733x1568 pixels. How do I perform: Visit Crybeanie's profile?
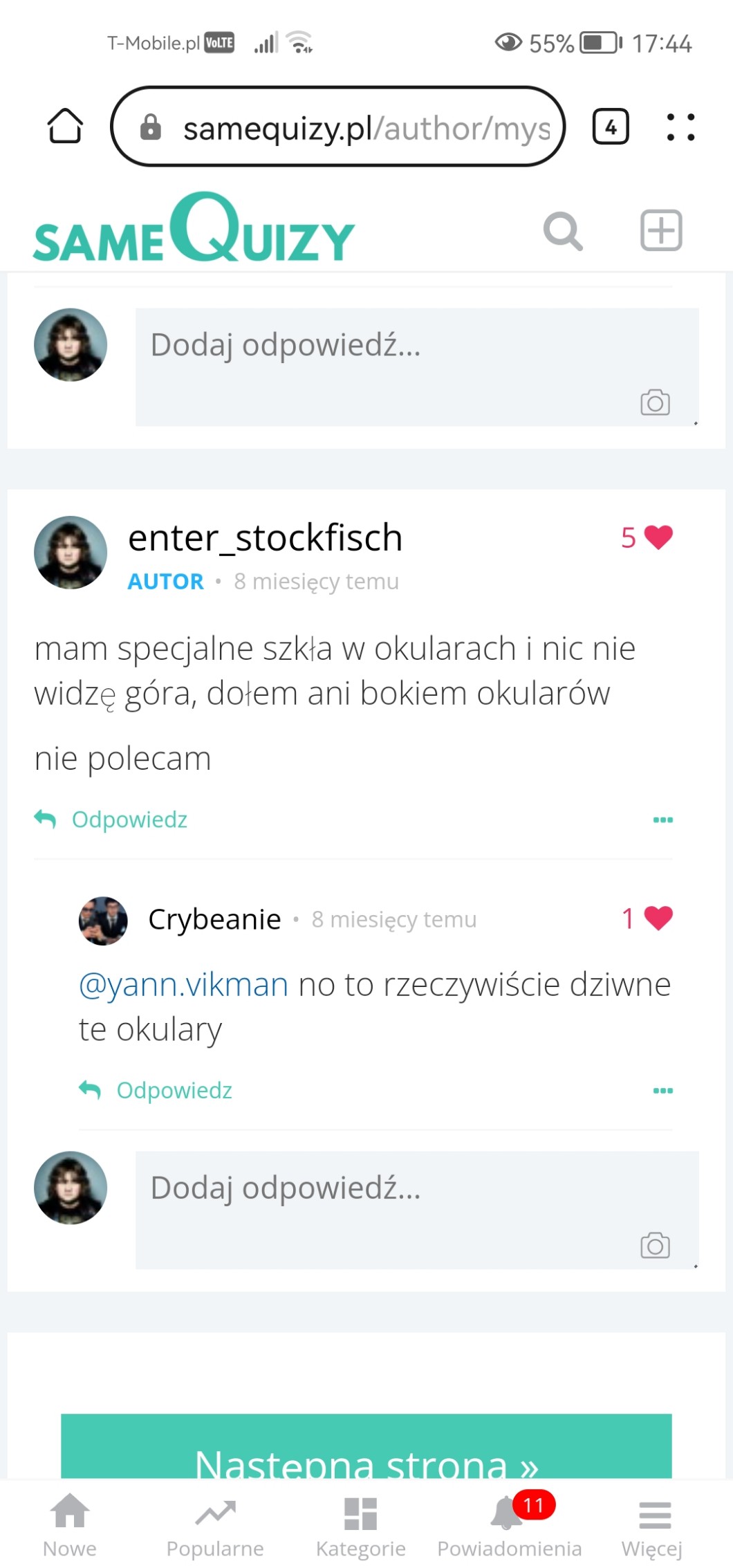coord(214,920)
